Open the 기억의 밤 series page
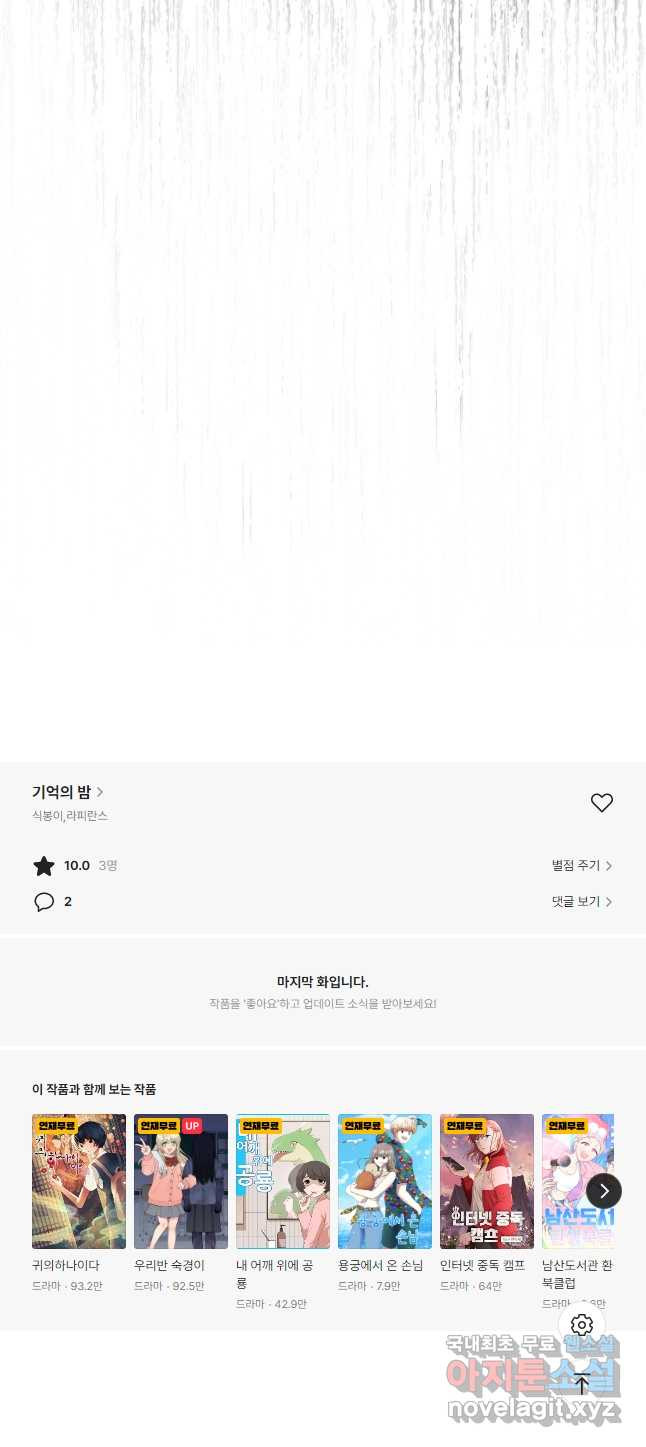646x1447 pixels. (67, 792)
